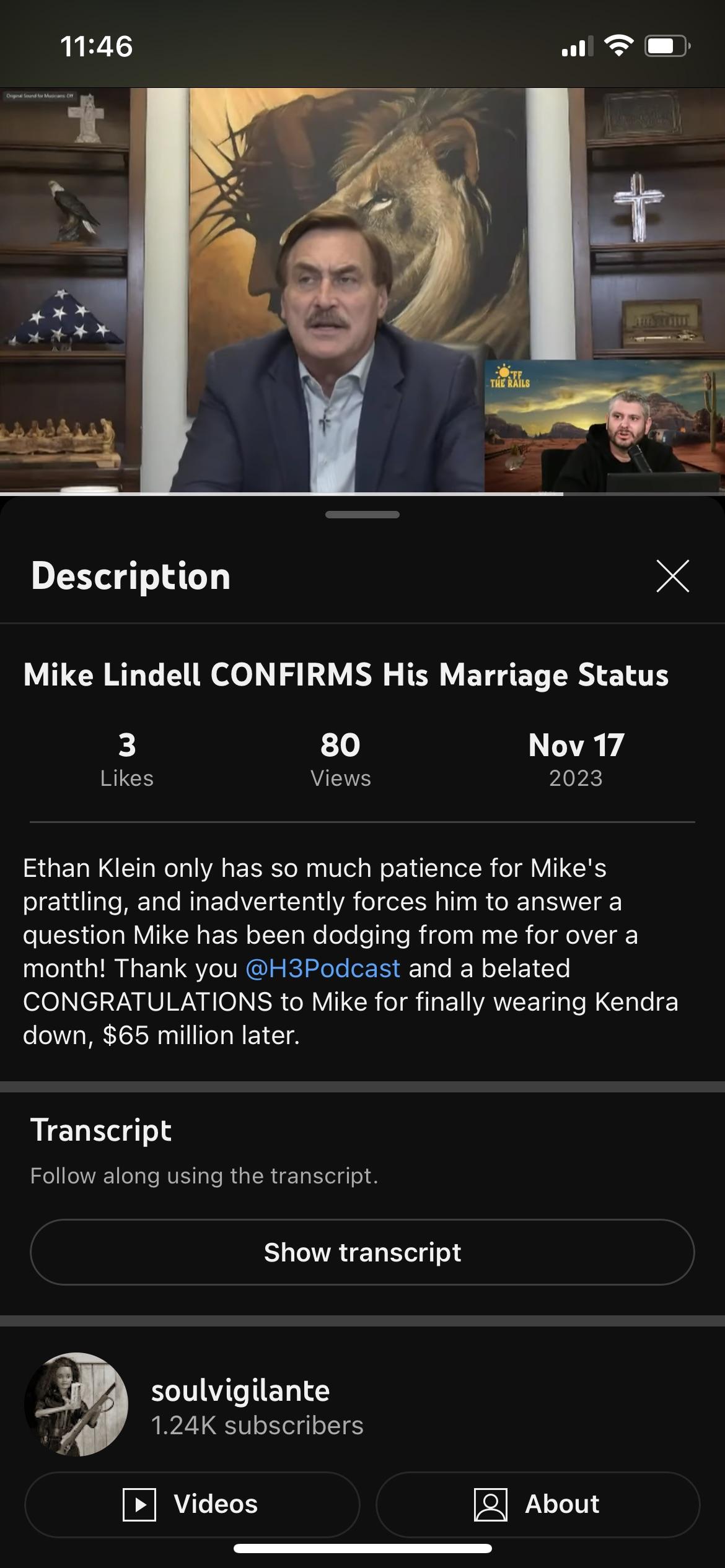Tap the X to close Description panel
Viewport: 725px width, 1568px height.
pyautogui.click(x=672, y=577)
